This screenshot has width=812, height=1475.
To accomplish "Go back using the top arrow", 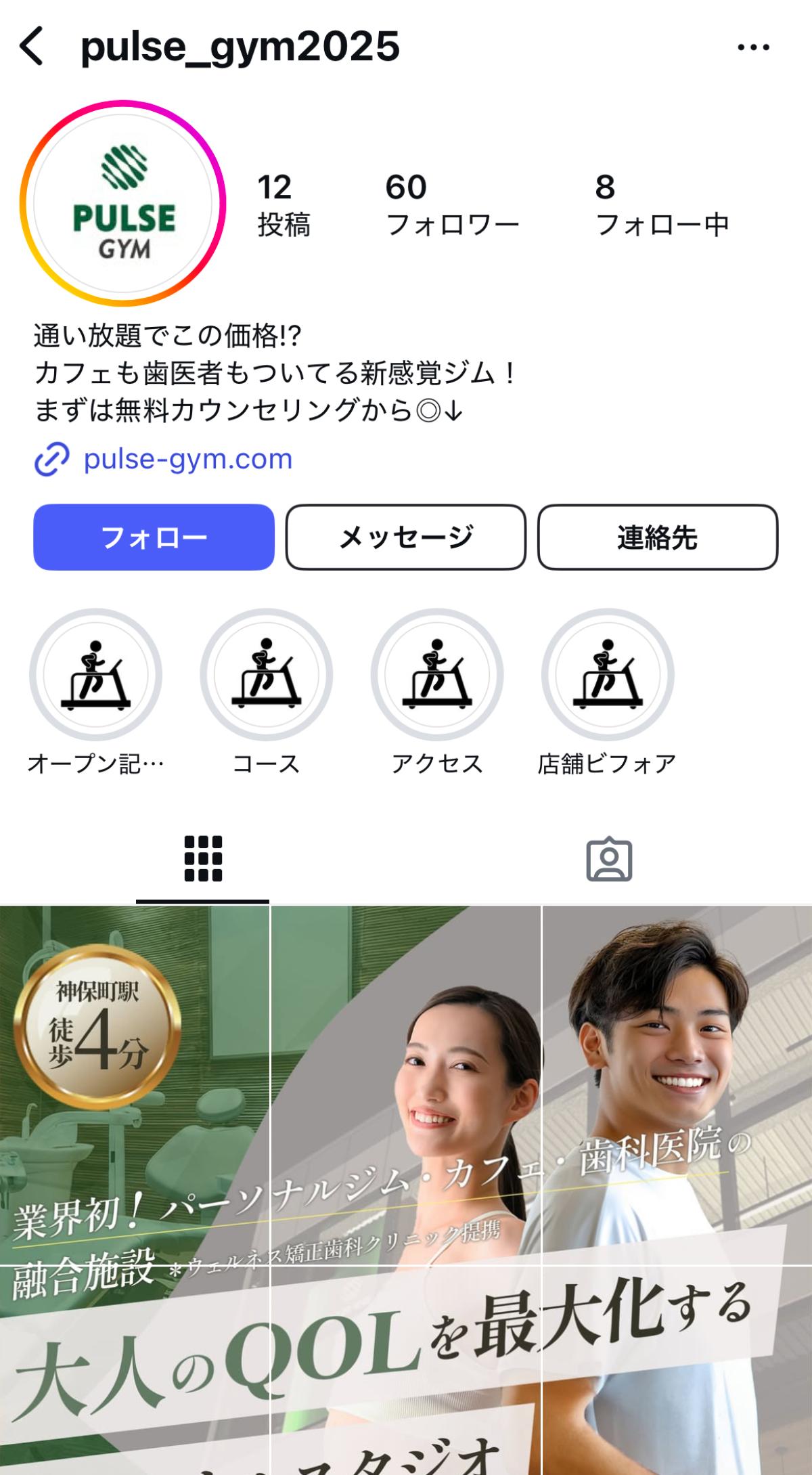I will 32,46.
